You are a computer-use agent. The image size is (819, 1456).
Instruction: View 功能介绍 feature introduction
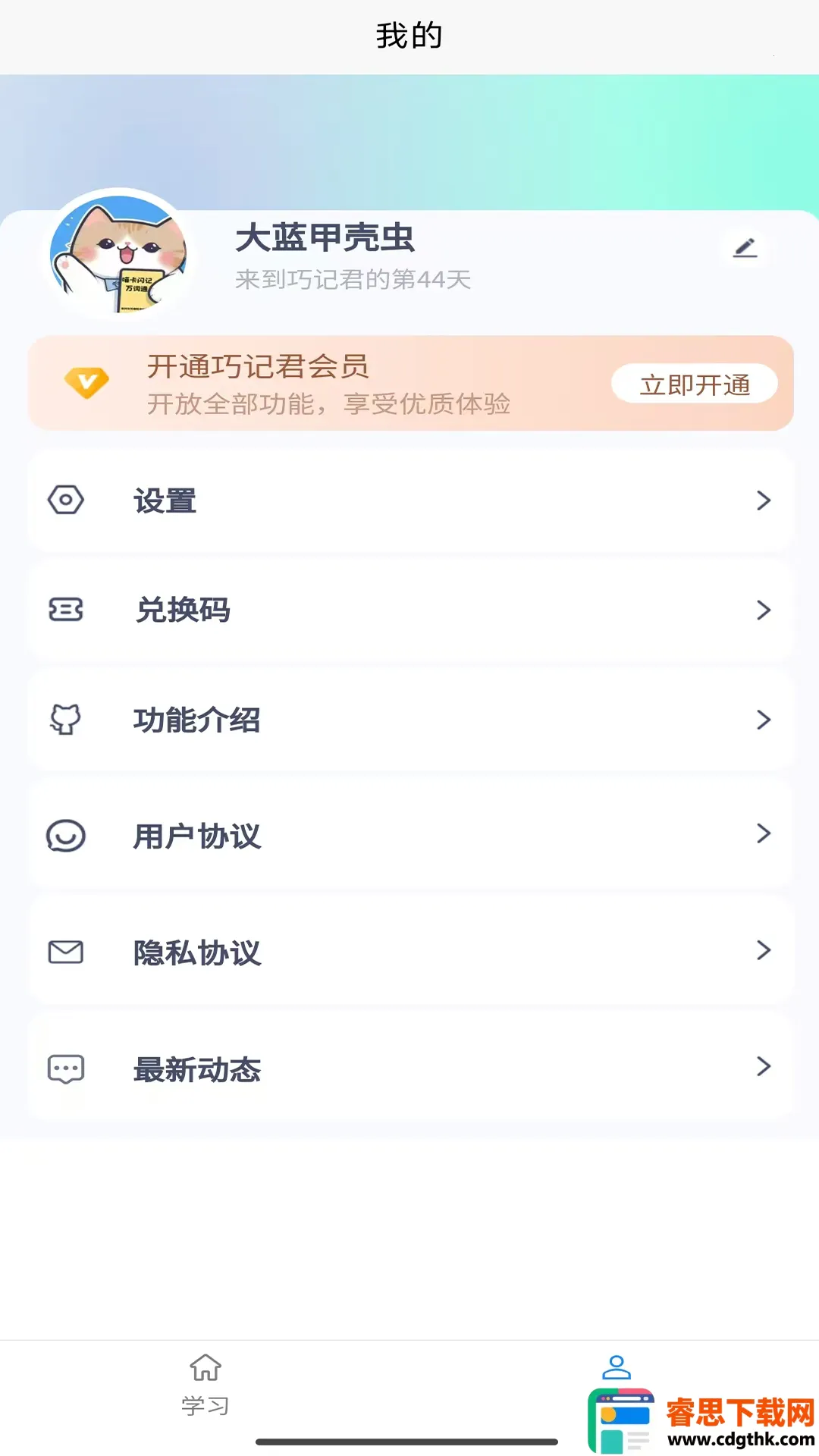(x=409, y=720)
